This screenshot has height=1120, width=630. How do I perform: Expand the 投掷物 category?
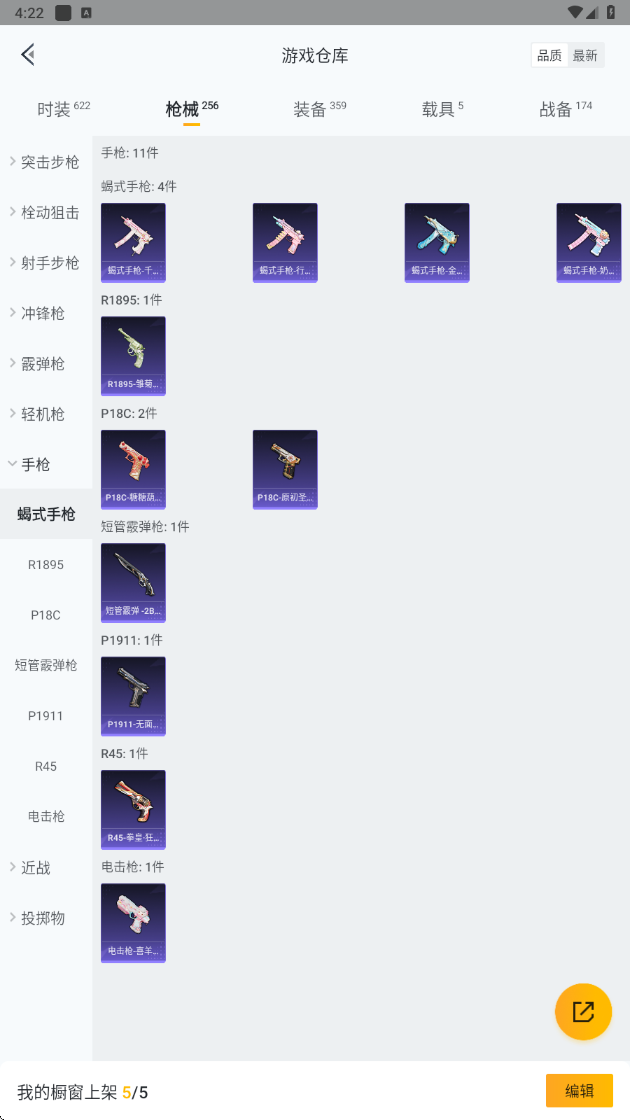pyautogui.click(x=46, y=917)
